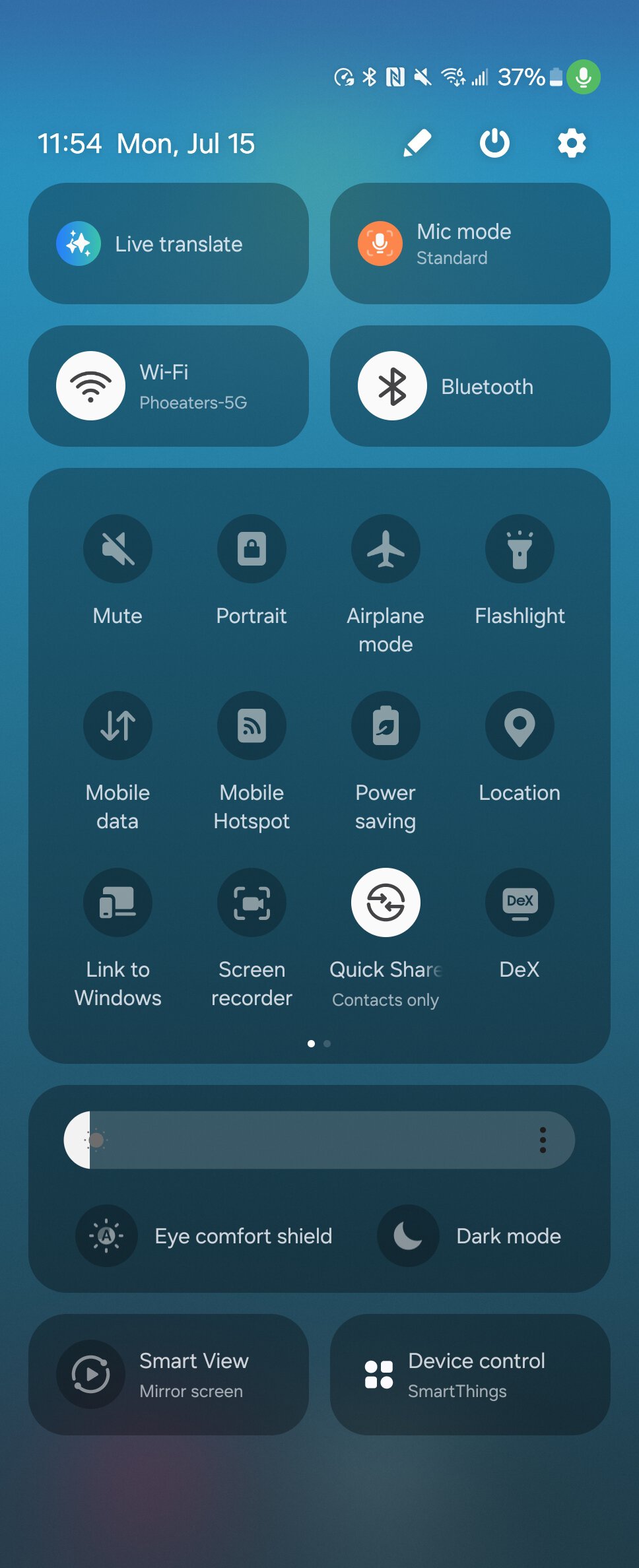Edit the quick settings panel layout

coord(417,143)
